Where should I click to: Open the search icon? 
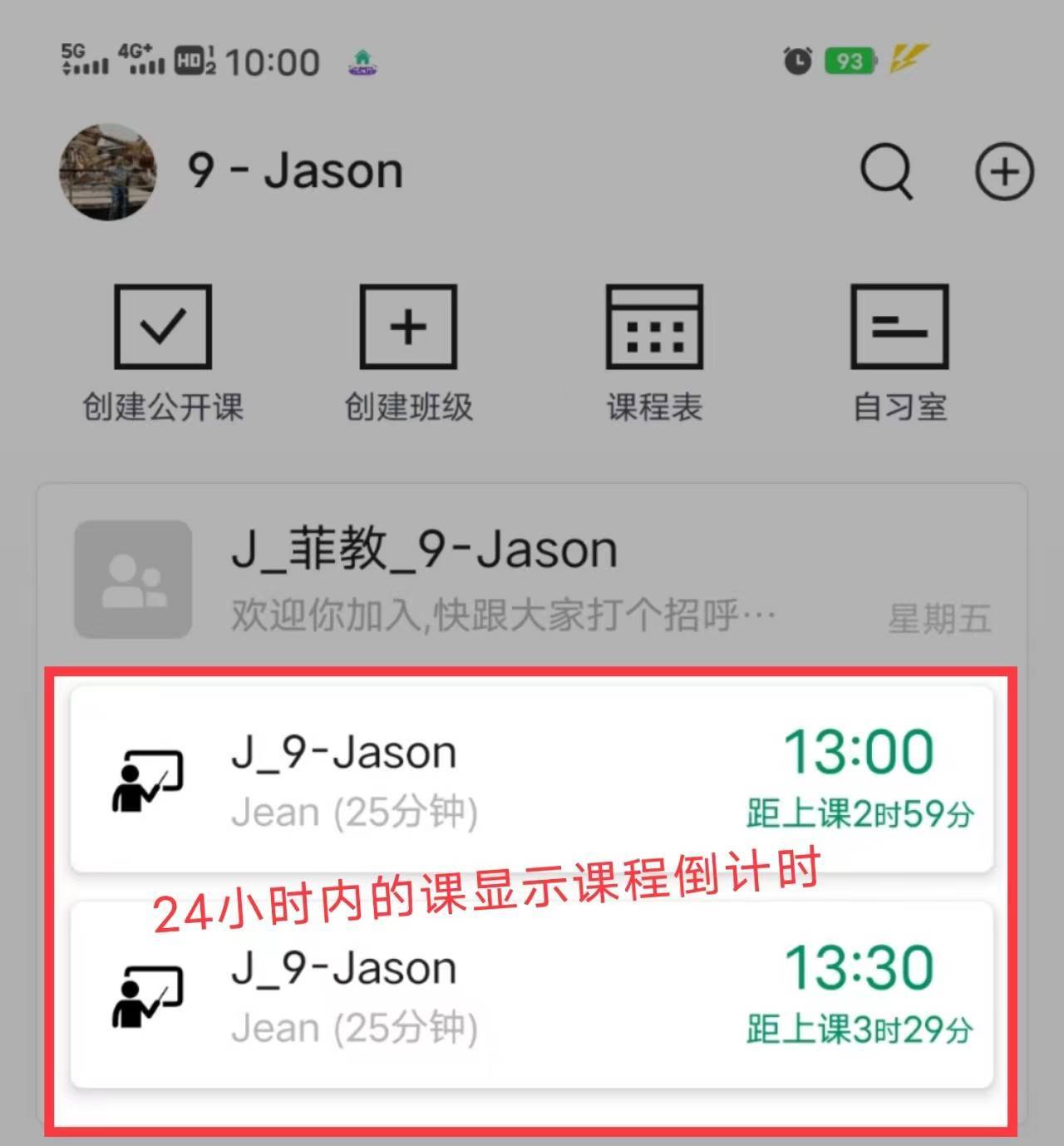tap(886, 172)
